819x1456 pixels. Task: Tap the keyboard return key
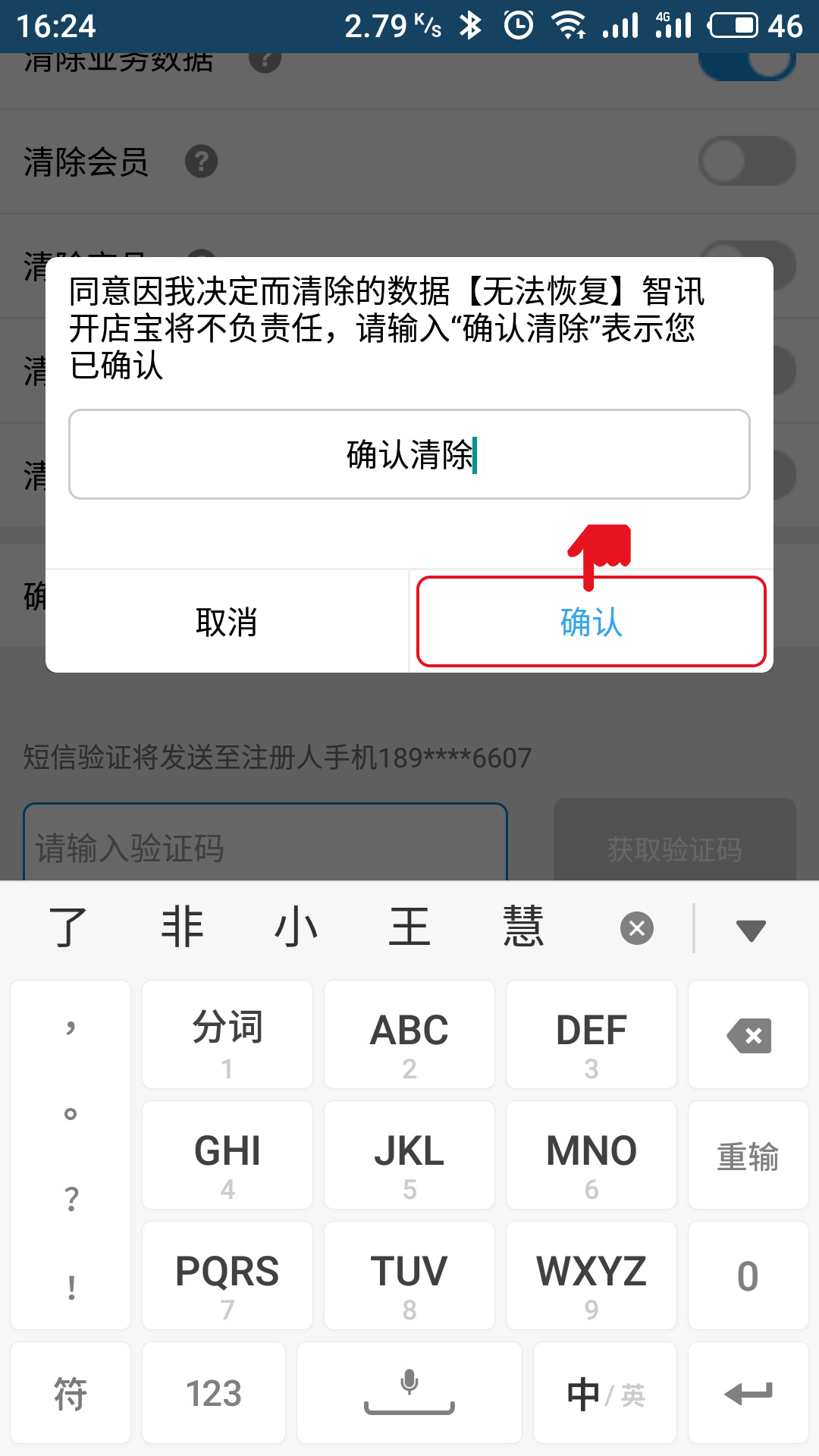point(748,1393)
